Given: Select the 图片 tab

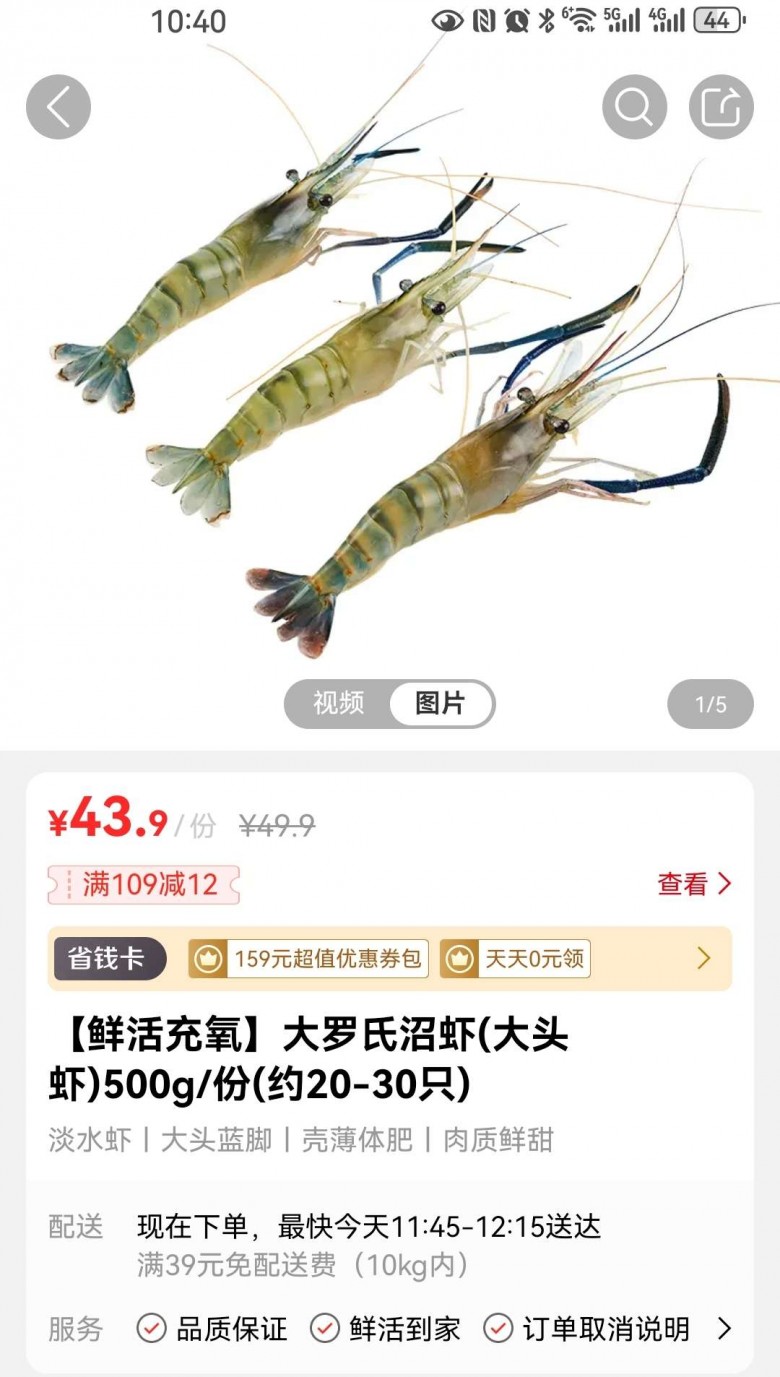Looking at the screenshot, I should (440, 703).
